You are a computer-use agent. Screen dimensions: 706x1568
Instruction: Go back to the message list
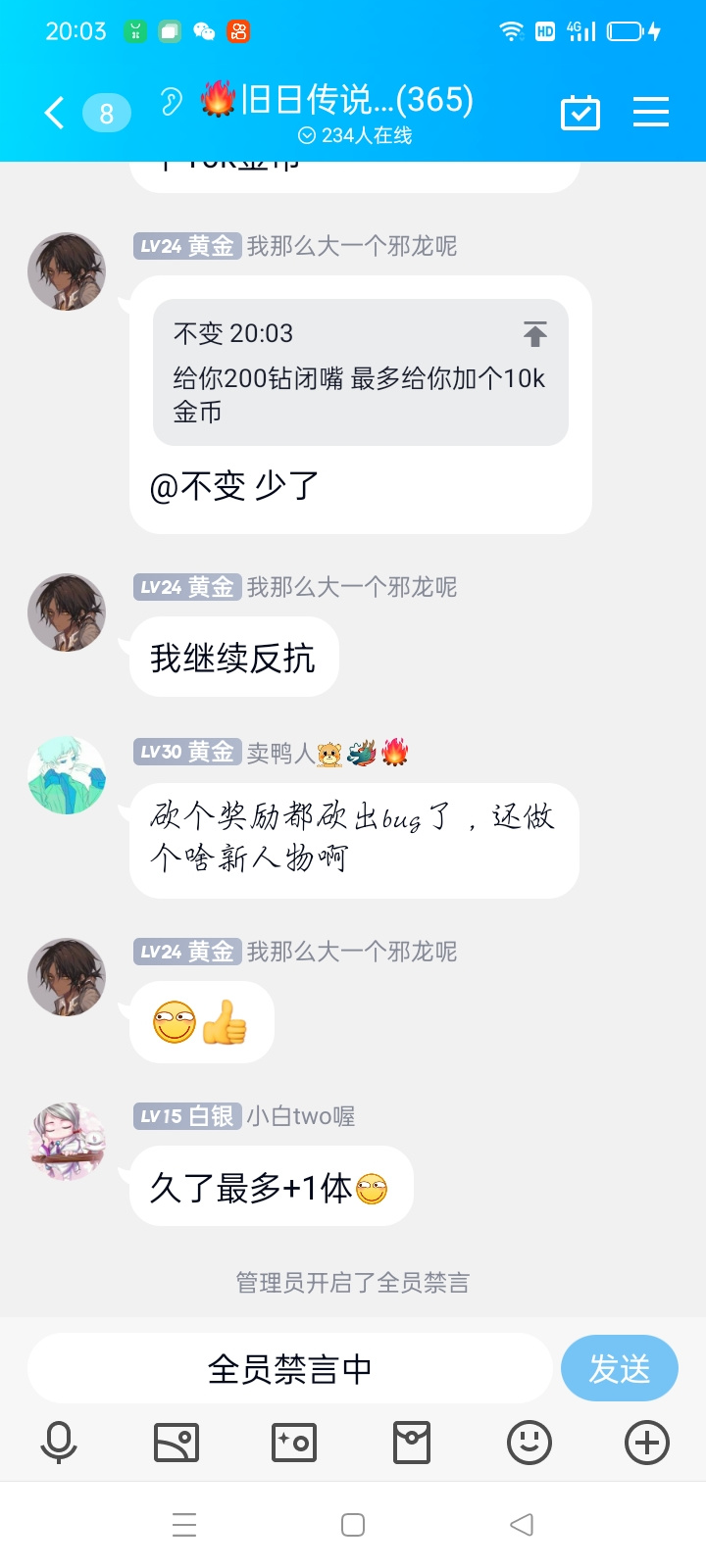coord(55,113)
